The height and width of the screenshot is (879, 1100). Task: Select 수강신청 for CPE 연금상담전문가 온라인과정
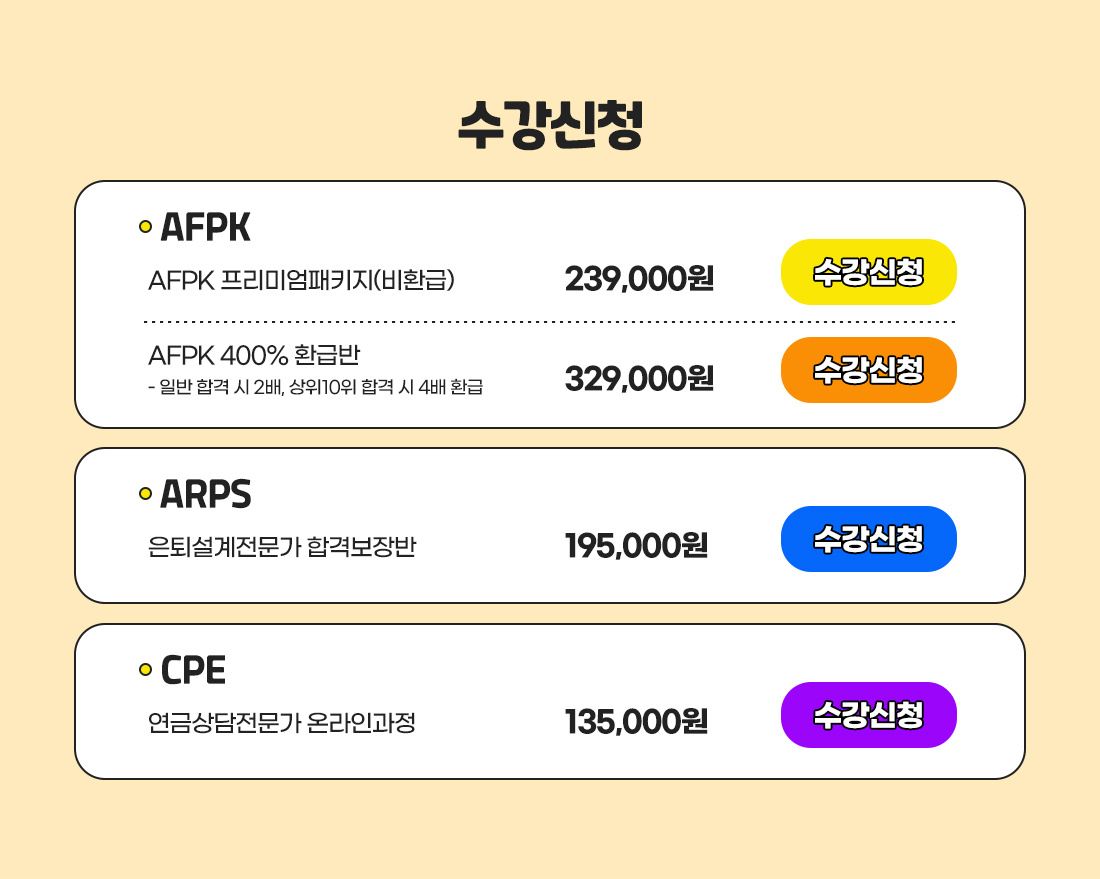(x=868, y=715)
